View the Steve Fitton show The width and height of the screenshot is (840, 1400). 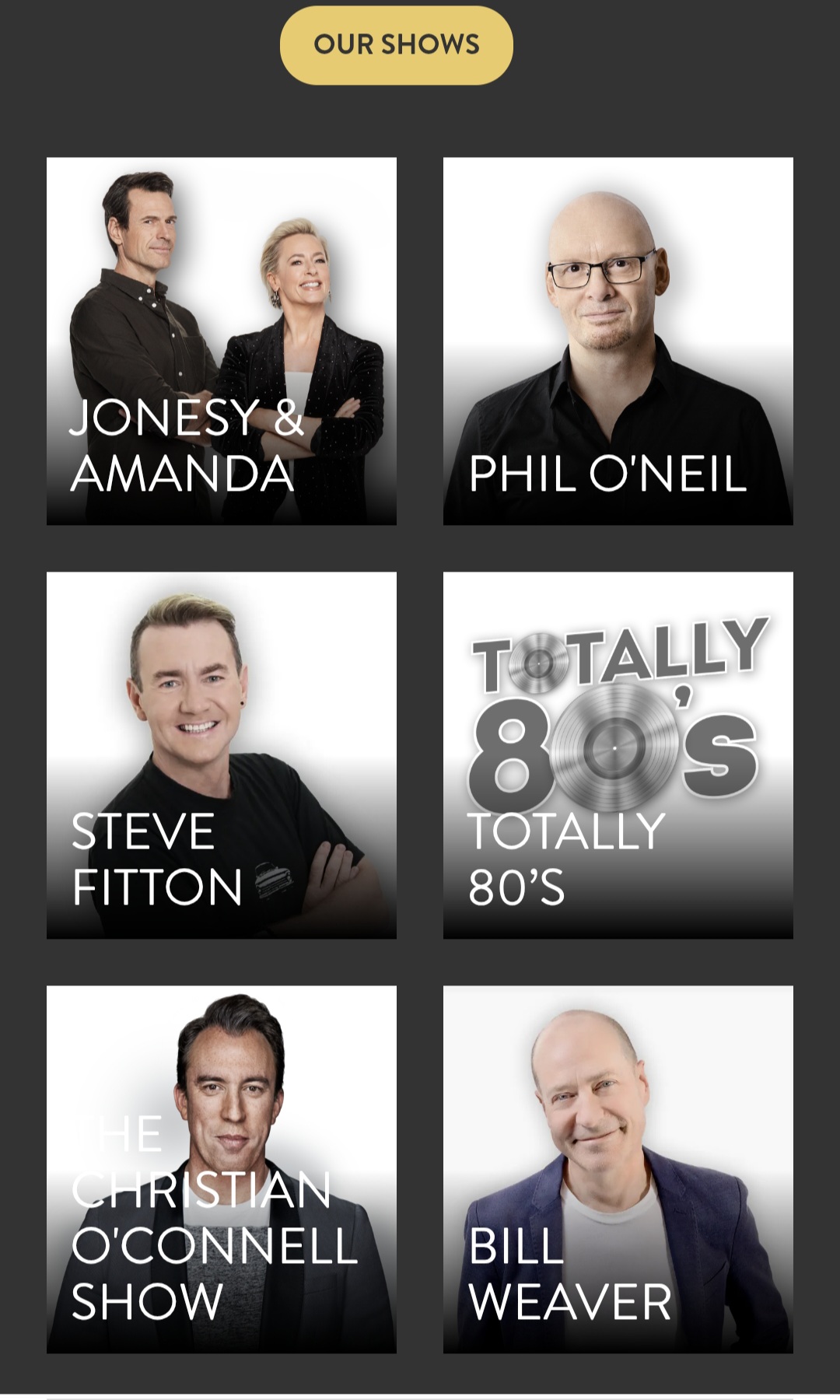[222, 755]
